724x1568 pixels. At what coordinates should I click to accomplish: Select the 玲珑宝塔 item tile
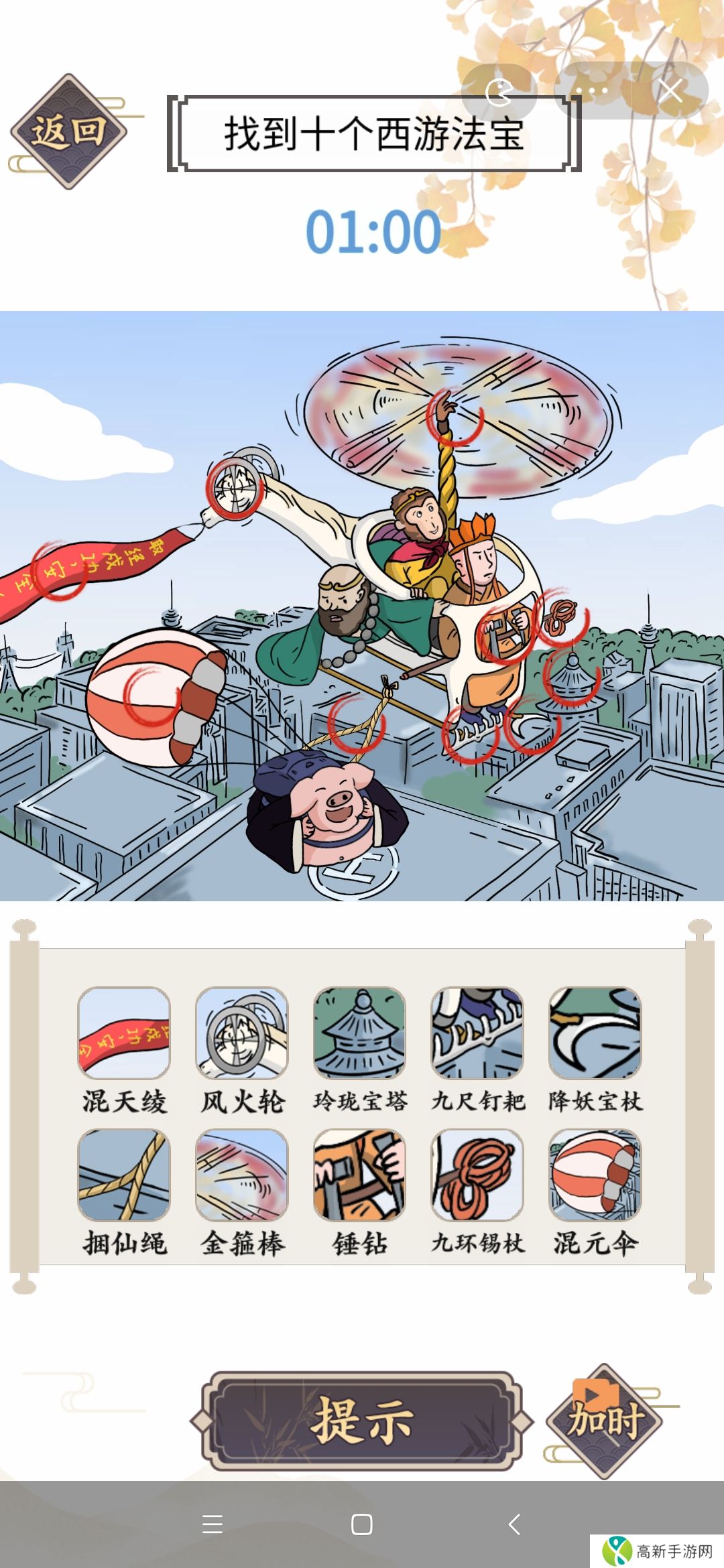tap(360, 1033)
